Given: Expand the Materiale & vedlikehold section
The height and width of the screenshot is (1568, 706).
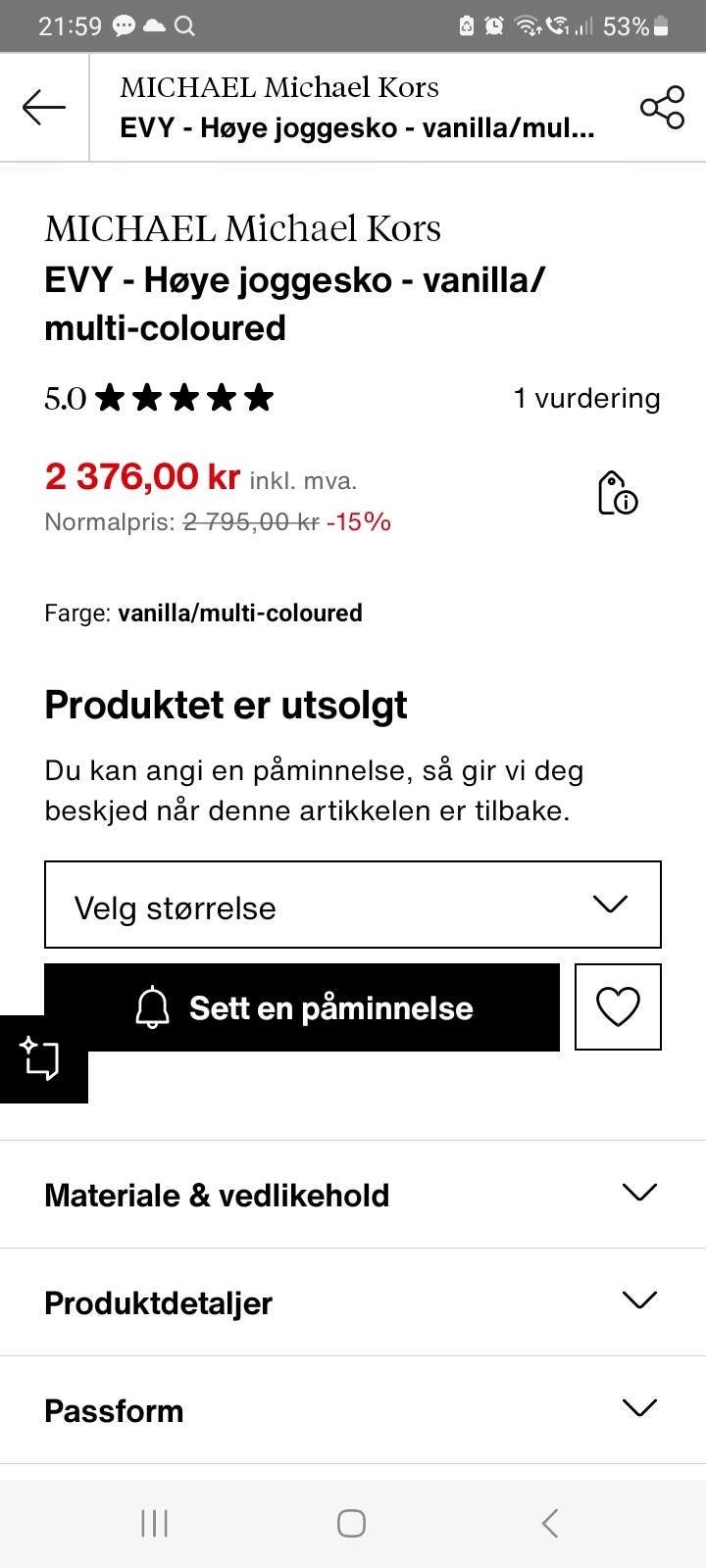Looking at the screenshot, I should [x=353, y=1195].
